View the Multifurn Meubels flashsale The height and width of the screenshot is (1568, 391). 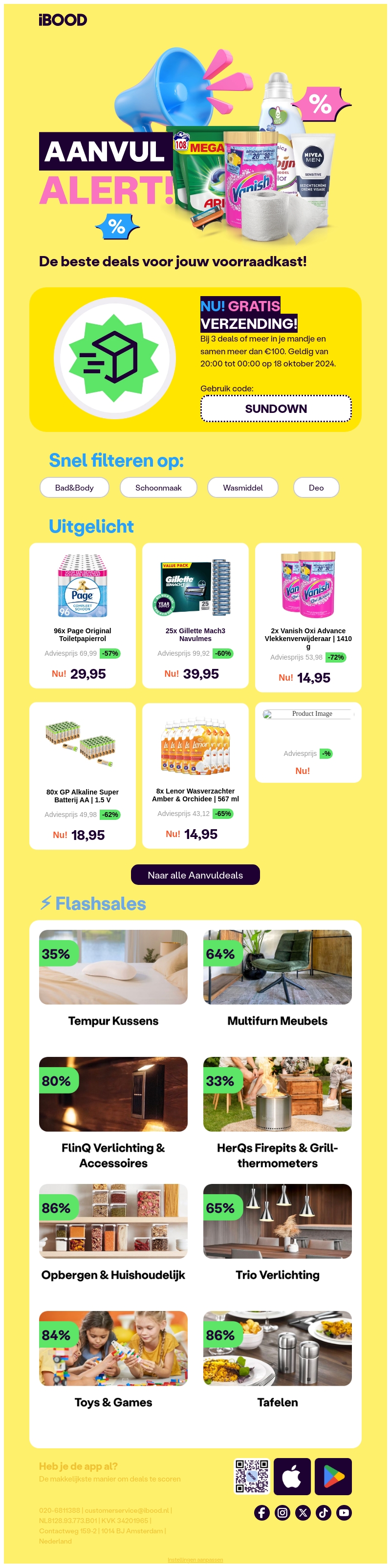coord(277,979)
